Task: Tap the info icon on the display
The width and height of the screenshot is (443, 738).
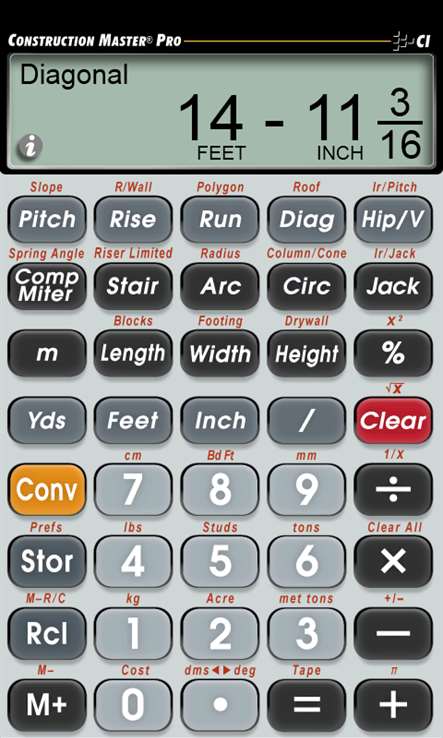Action: (x=30, y=147)
